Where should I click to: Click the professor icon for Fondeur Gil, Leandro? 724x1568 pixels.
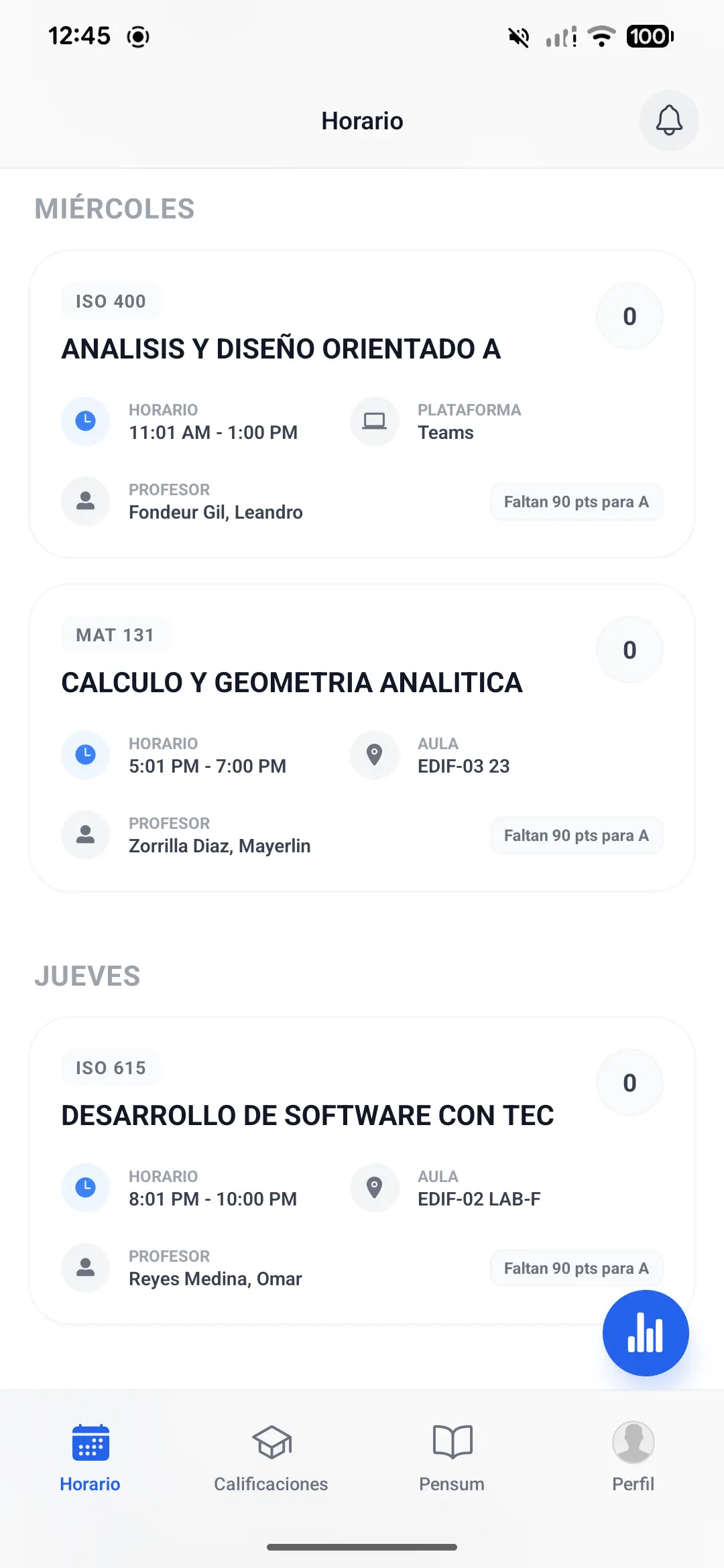click(85, 501)
